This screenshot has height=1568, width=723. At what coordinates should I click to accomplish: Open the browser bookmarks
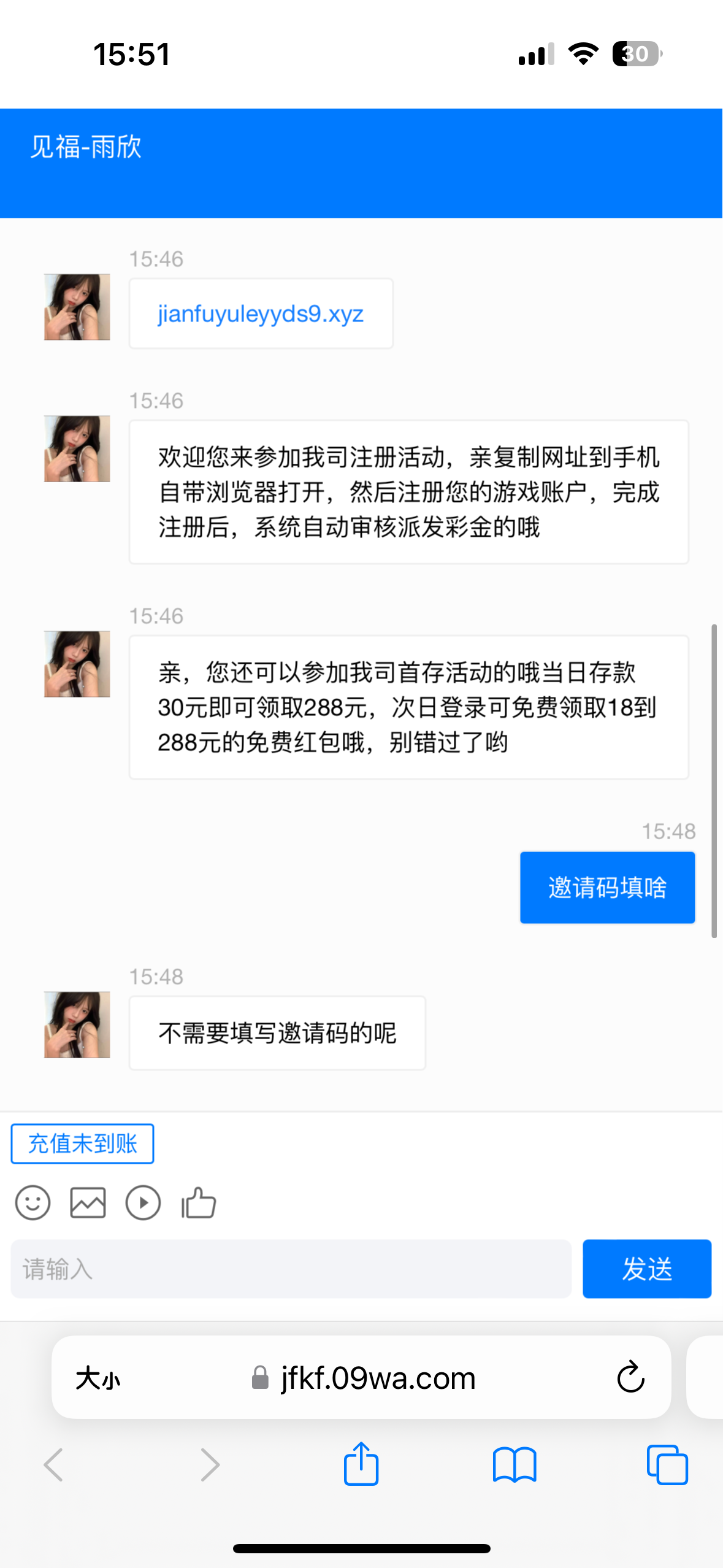pyautogui.click(x=515, y=1464)
